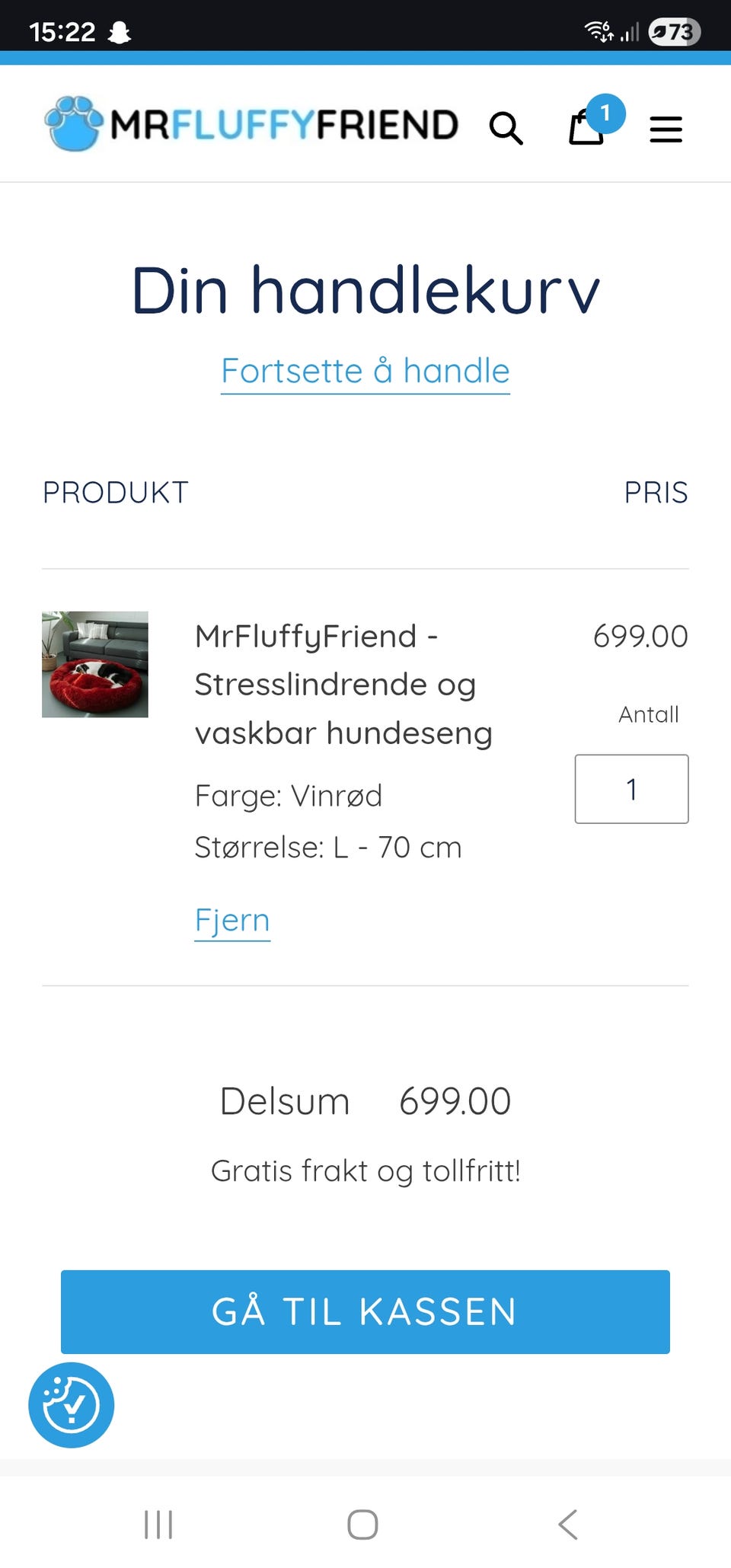Tap the Antall quantity field
This screenshot has width=731, height=1568.
point(630,790)
